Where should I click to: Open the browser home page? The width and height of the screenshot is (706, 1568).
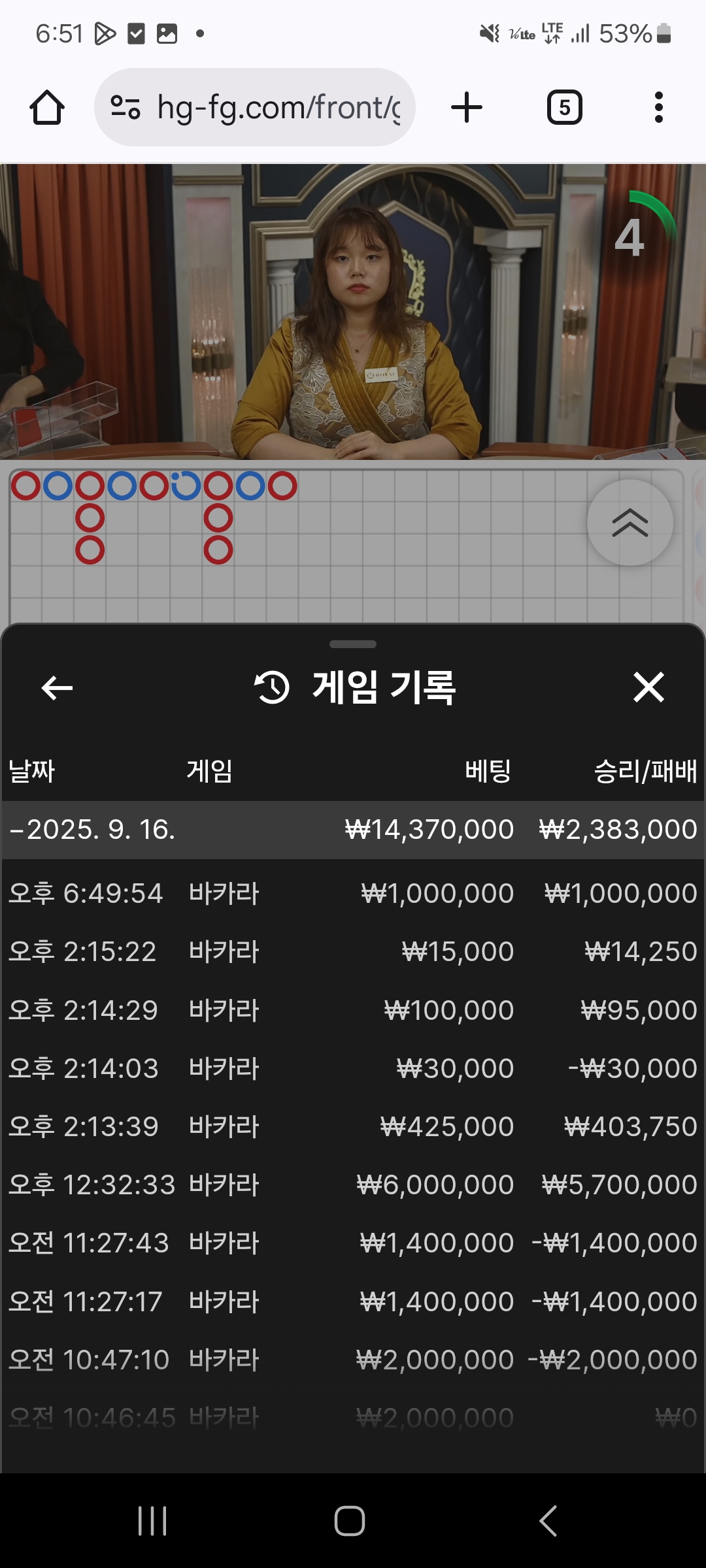47,107
